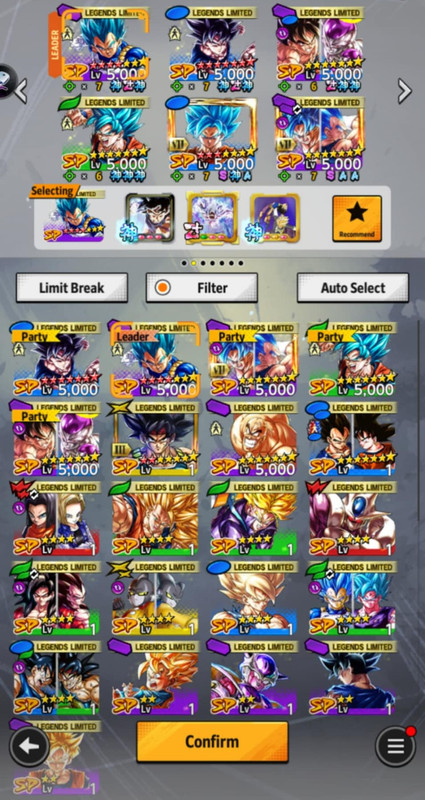Select the Frieza card with two stars

click(x=254, y=679)
